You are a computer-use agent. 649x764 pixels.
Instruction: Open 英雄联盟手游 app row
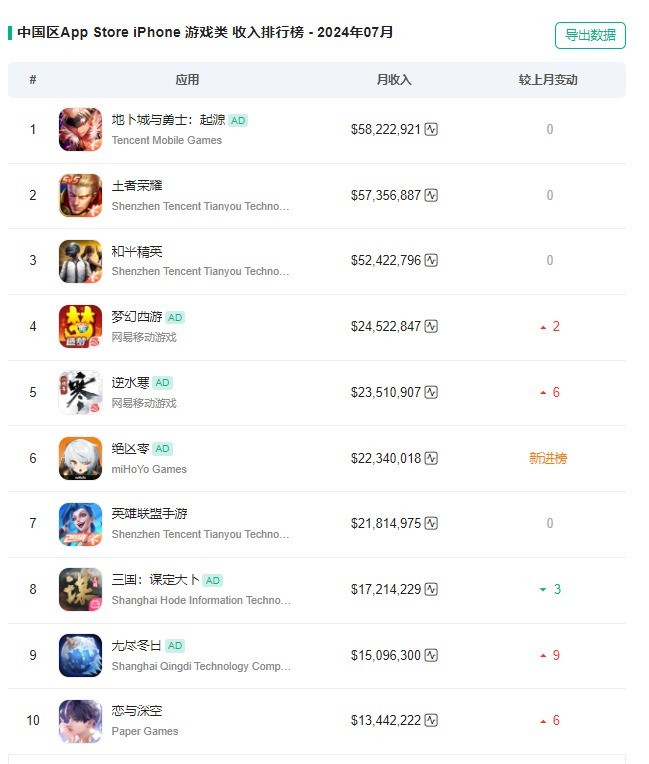[149, 514]
